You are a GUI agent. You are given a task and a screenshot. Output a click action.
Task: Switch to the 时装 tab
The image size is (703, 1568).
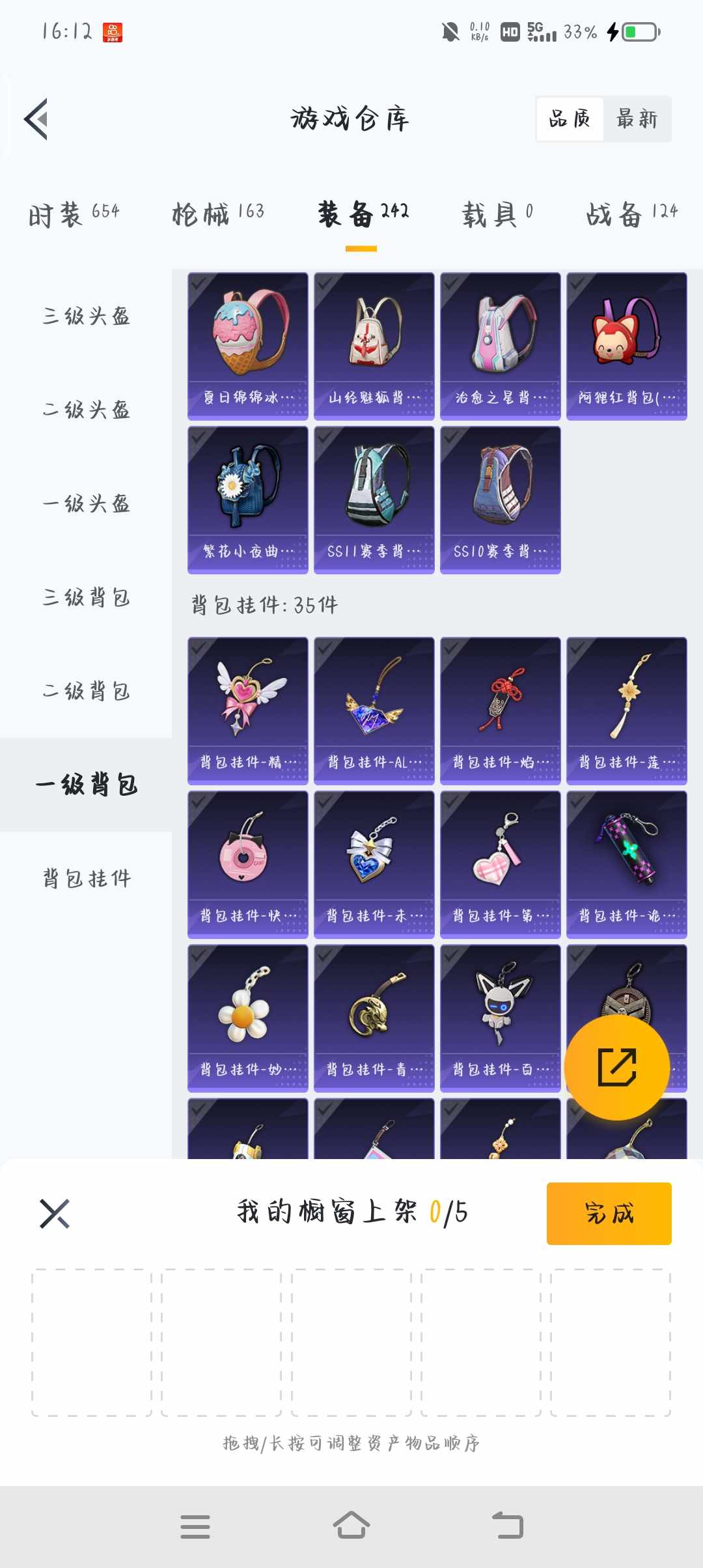tap(74, 214)
